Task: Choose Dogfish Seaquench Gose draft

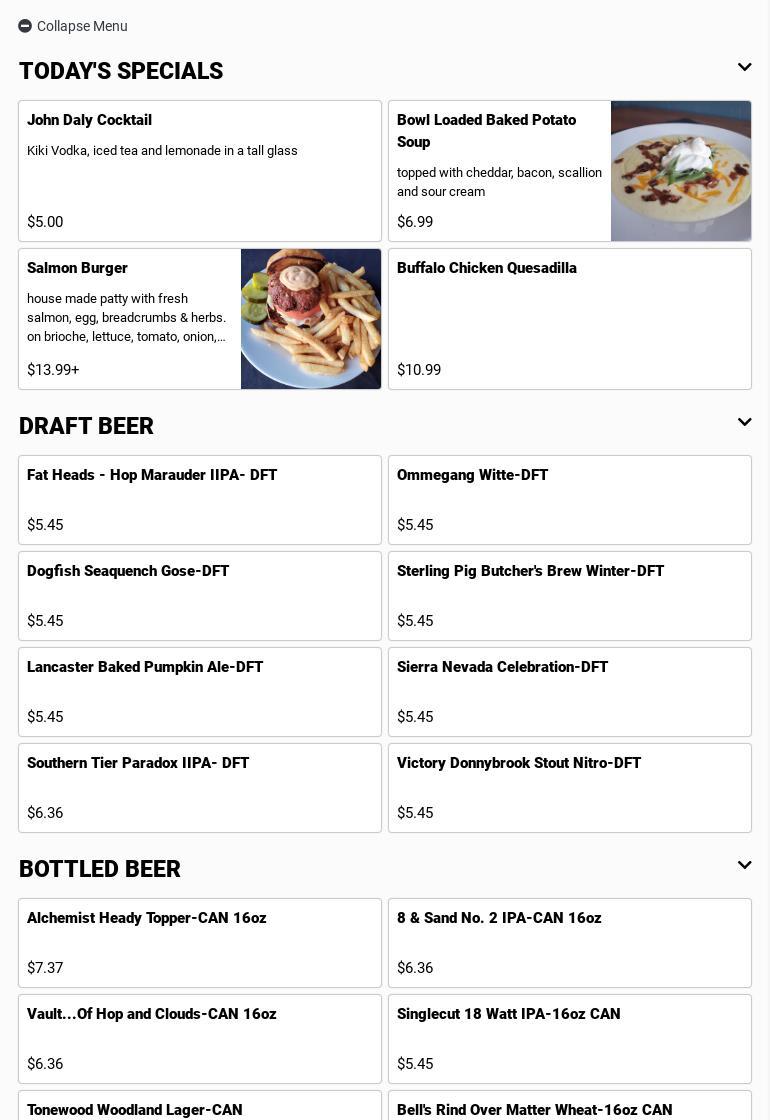Action: click(200, 596)
